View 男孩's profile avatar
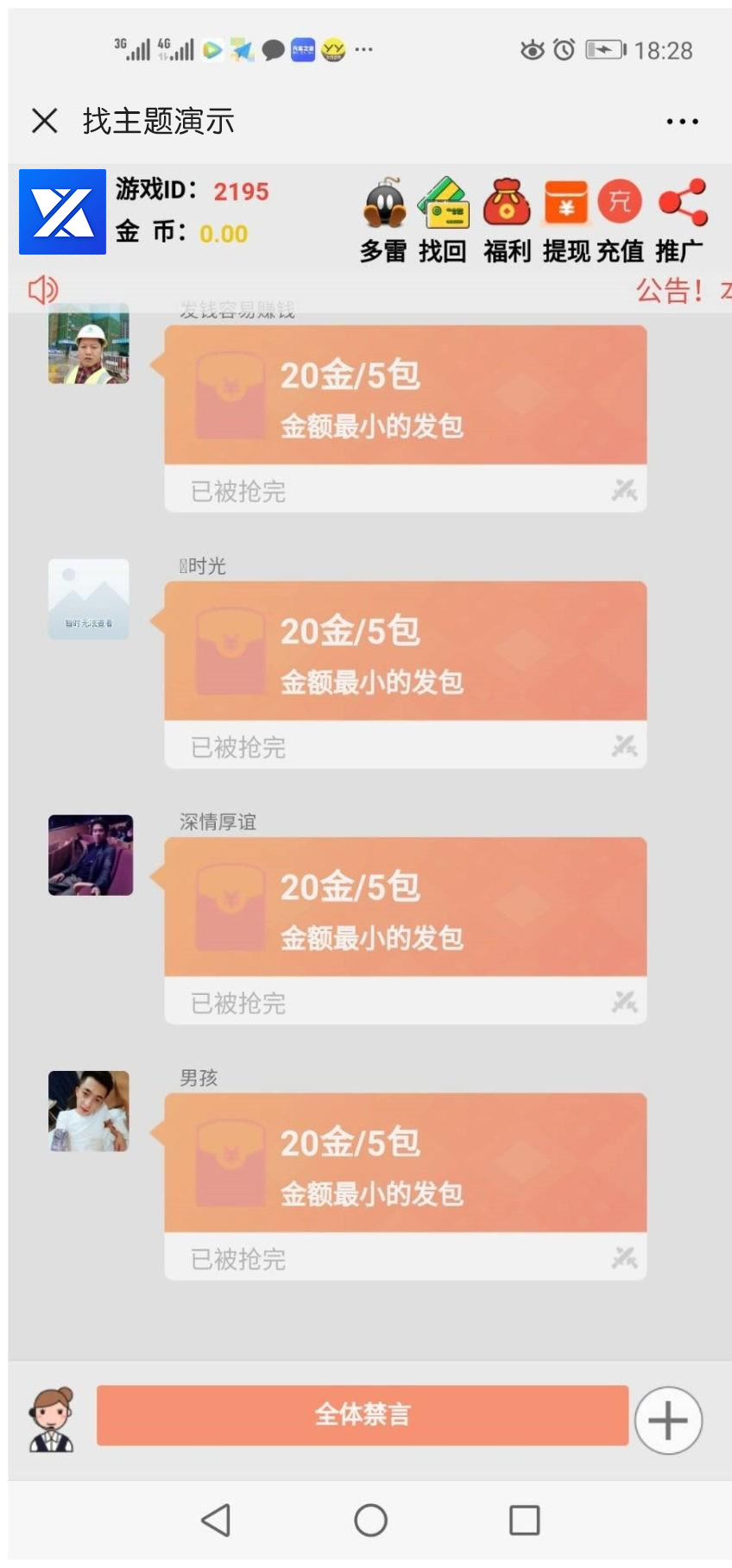 pyautogui.click(x=89, y=1111)
